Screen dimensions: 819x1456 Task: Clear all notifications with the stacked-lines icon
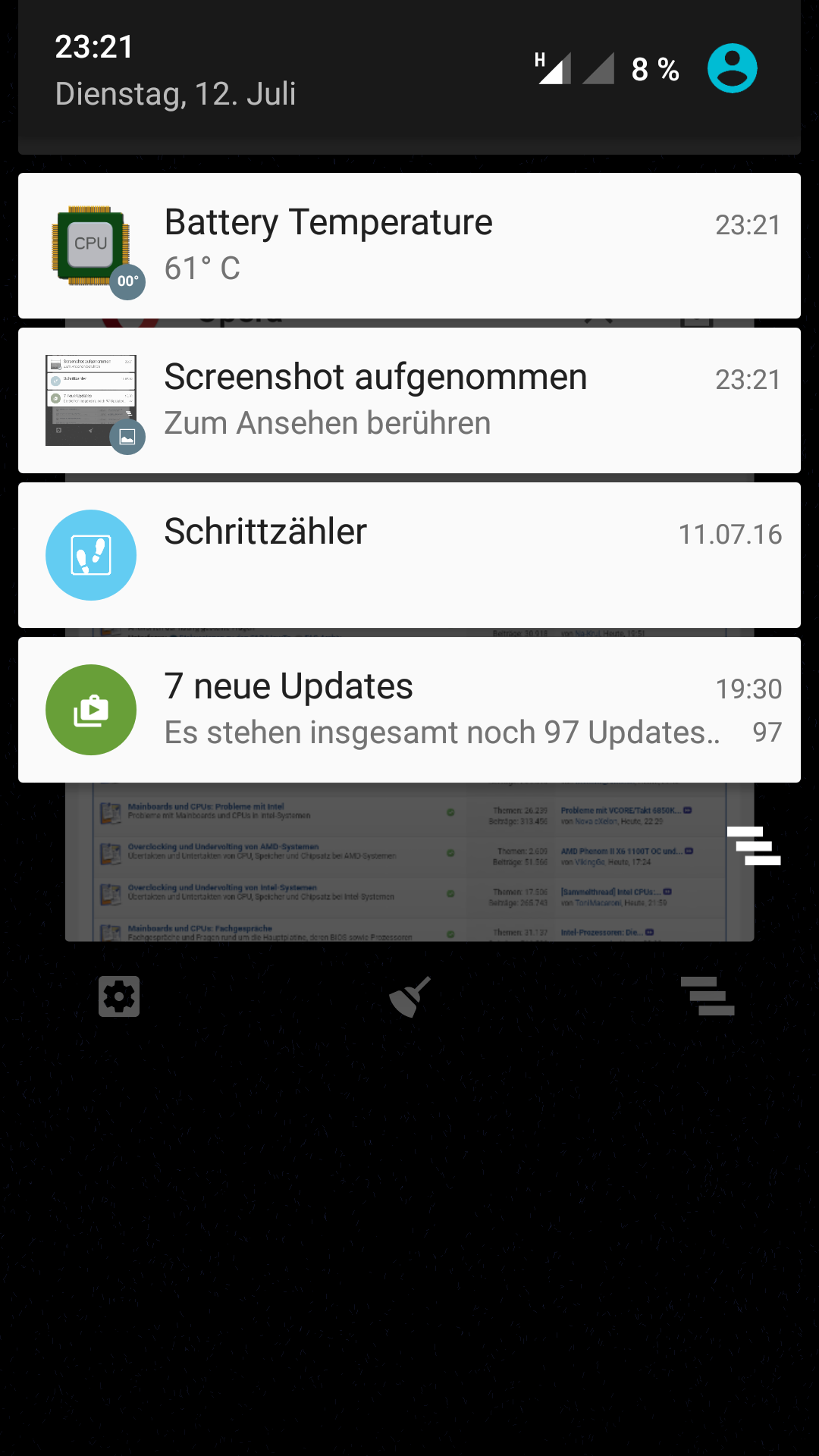[x=754, y=846]
